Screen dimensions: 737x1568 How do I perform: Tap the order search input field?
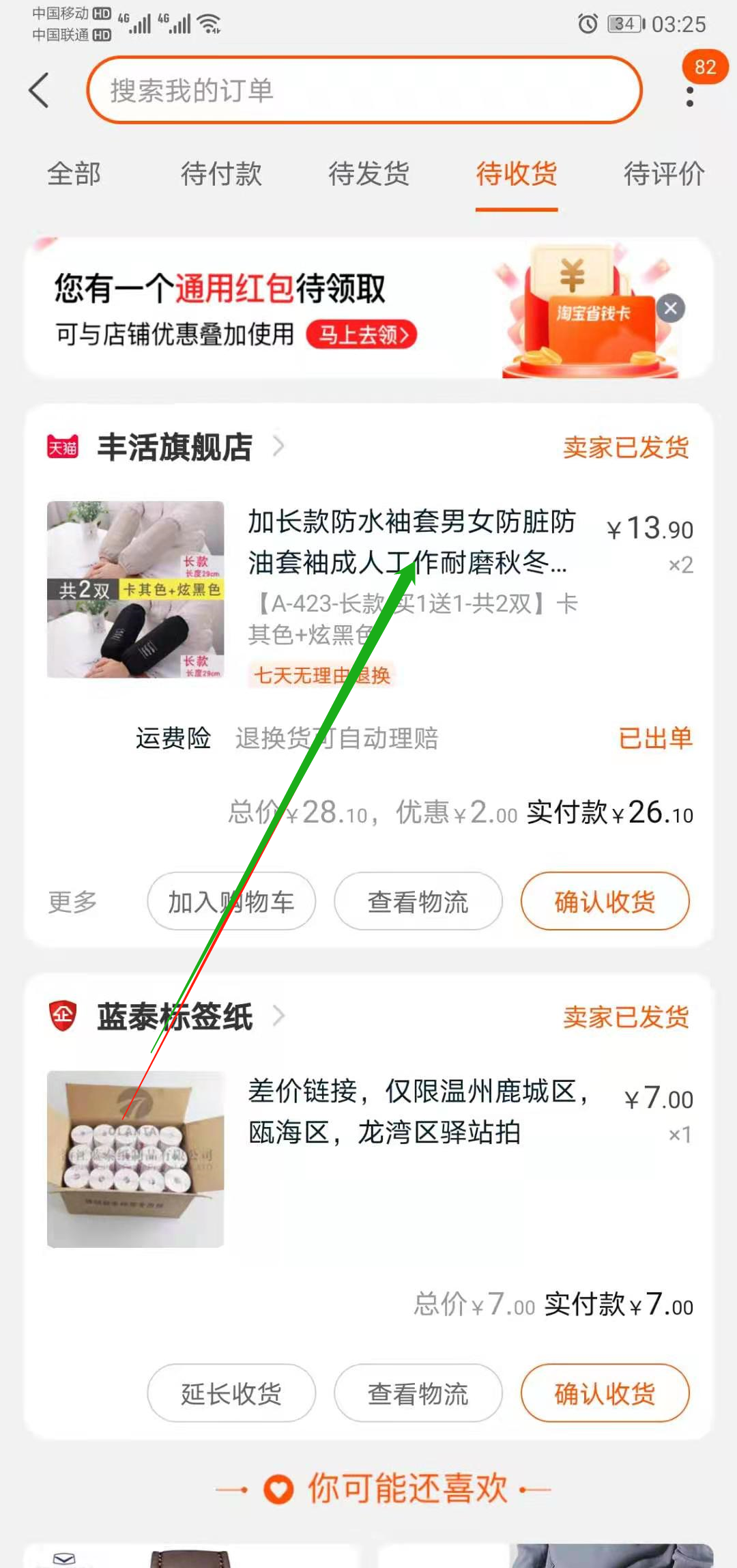click(364, 89)
